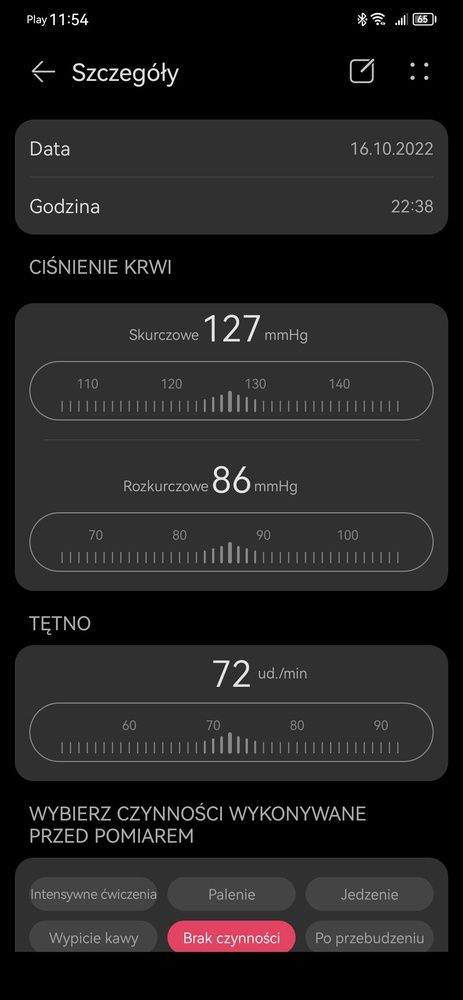Go back using the arrow icon
The height and width of the screenshot is (1000, 463).
click(43, 72)
